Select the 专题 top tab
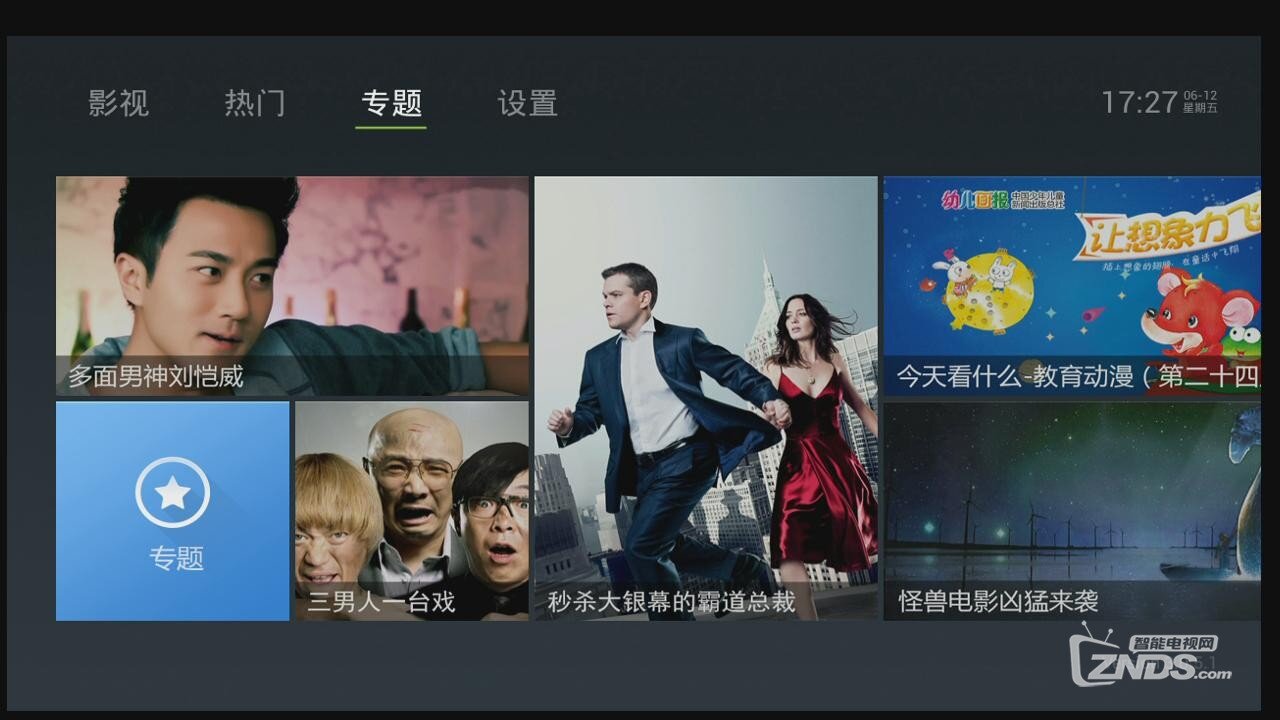The height and width of the screenshot is (720, 1280). click(x=391, y=103)
